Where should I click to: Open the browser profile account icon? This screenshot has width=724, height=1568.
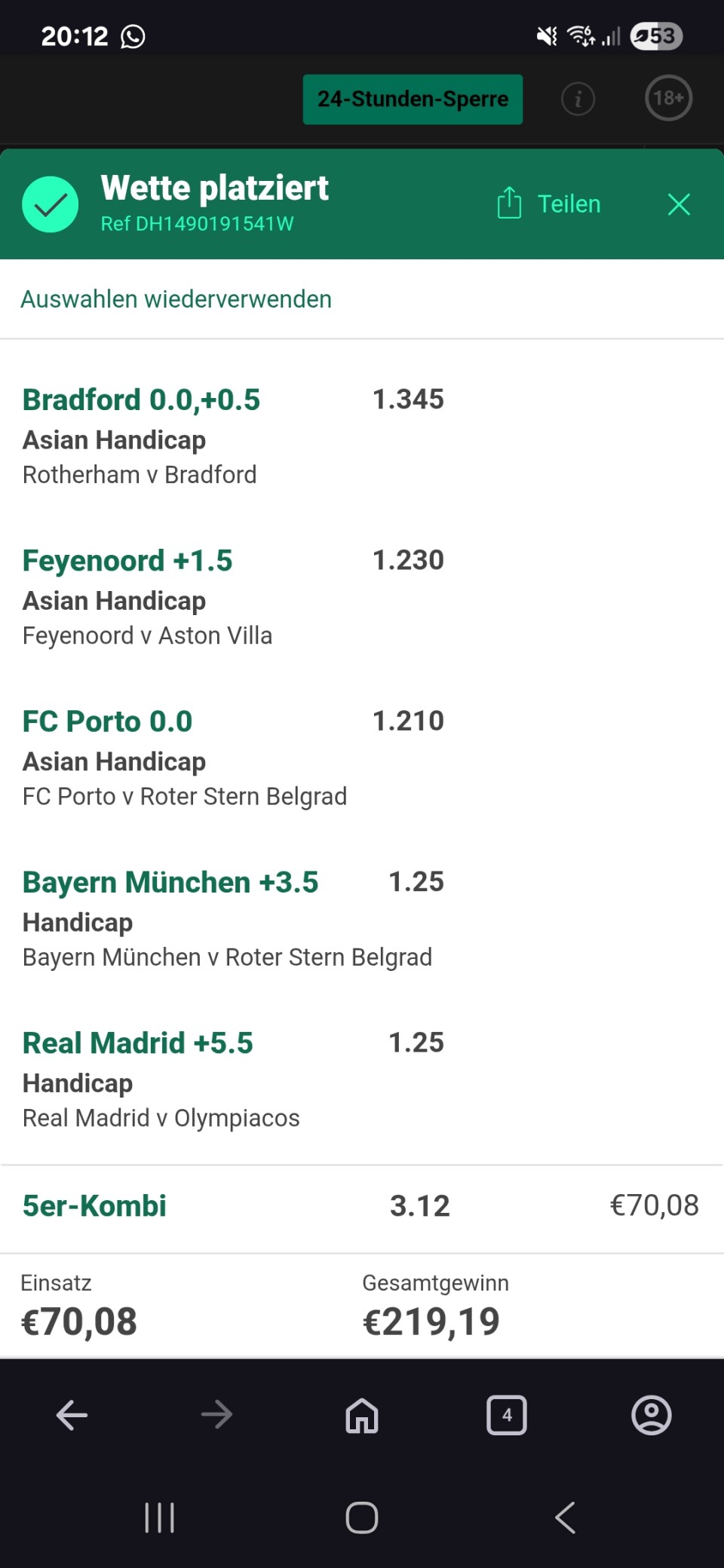click(x=651, y=1415)
